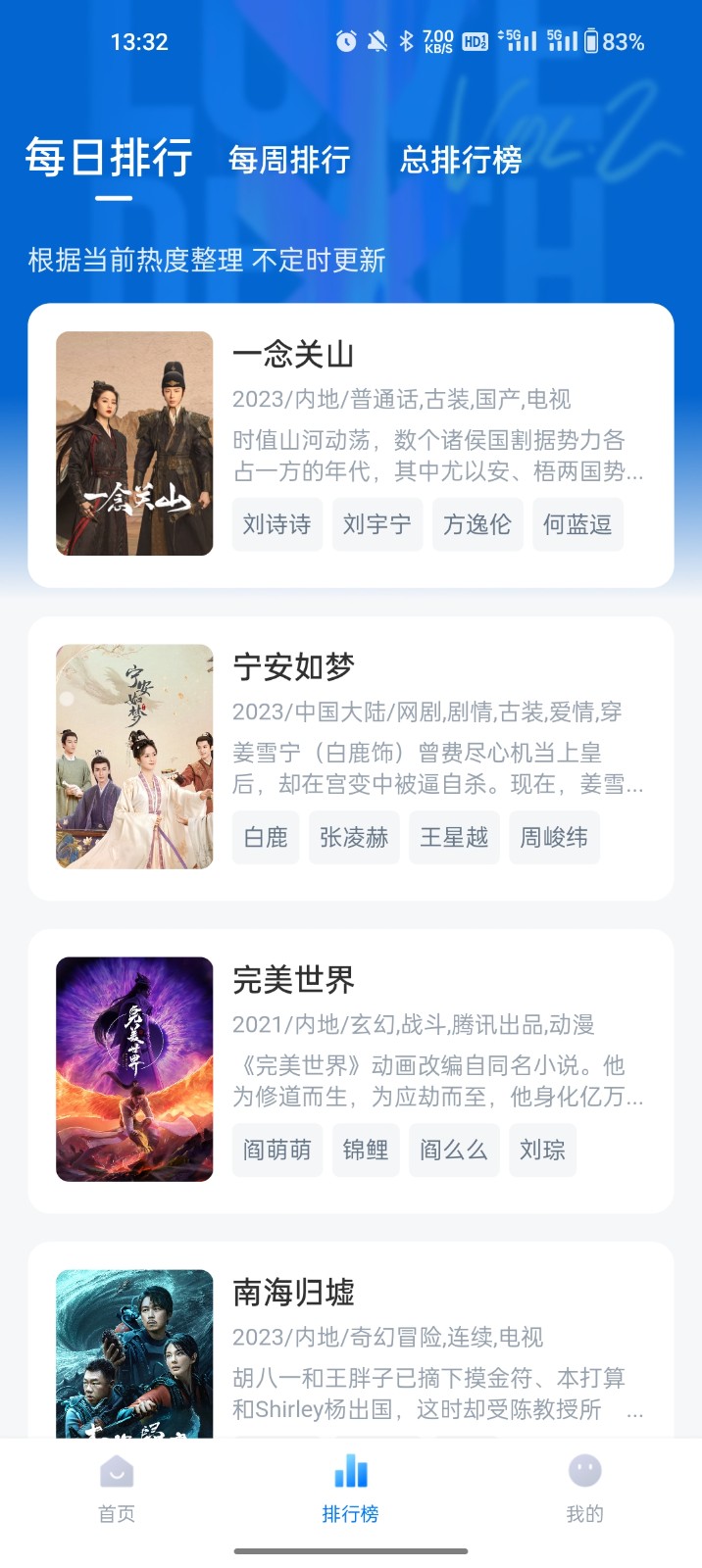Select the 方逸伦 cast chip
Screen dimensions: 702x1568
coord(477,524)
